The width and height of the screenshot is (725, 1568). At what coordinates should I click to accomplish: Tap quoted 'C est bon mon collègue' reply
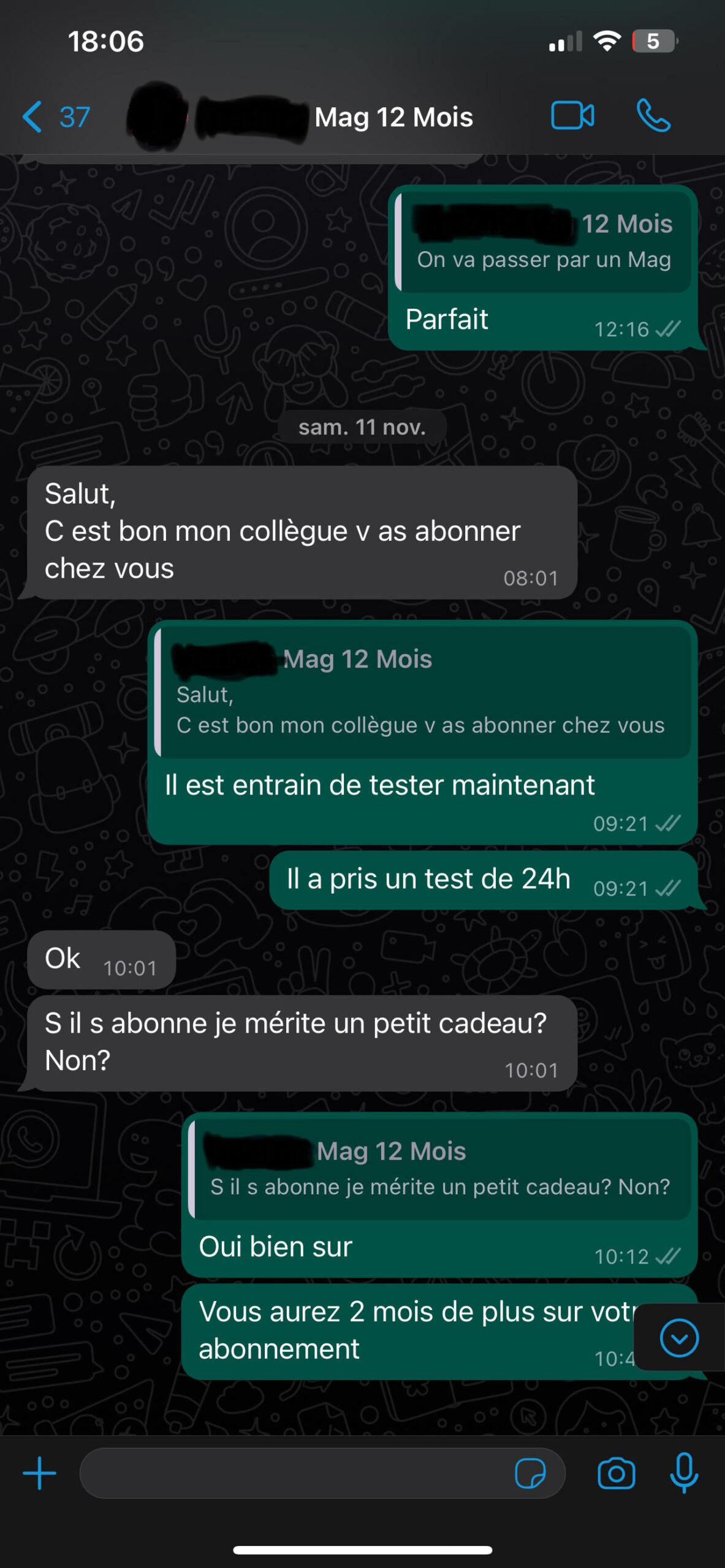tap(423, 692)
